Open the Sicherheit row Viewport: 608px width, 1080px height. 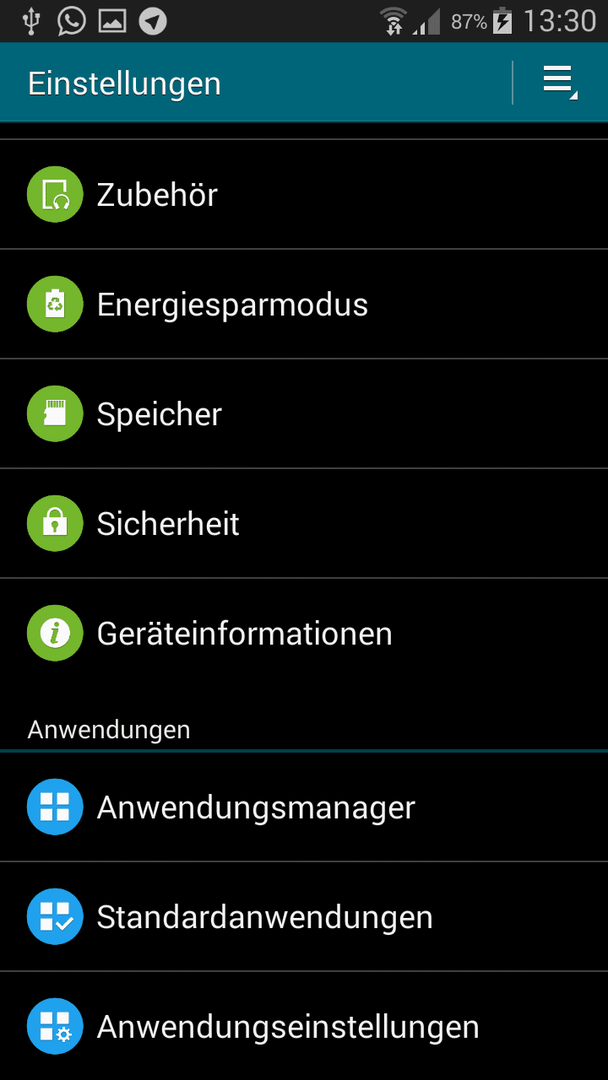(x=304, y=523)
